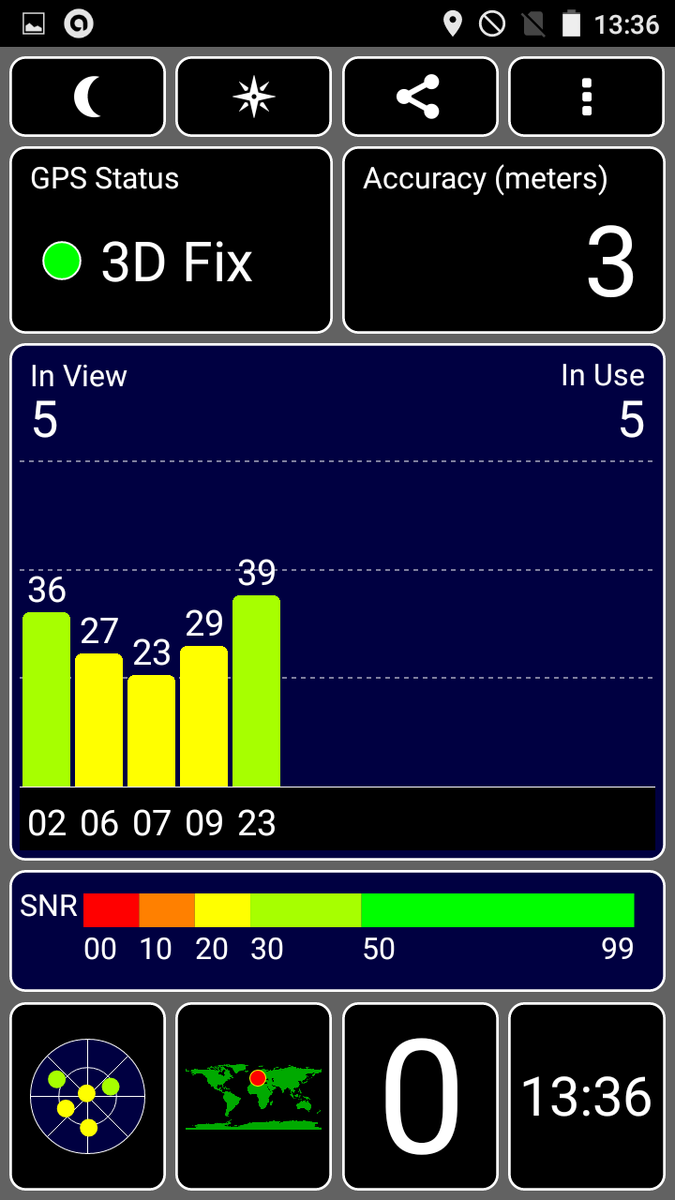Toggle night mode with the moon icon

click(x=88, y=97)
